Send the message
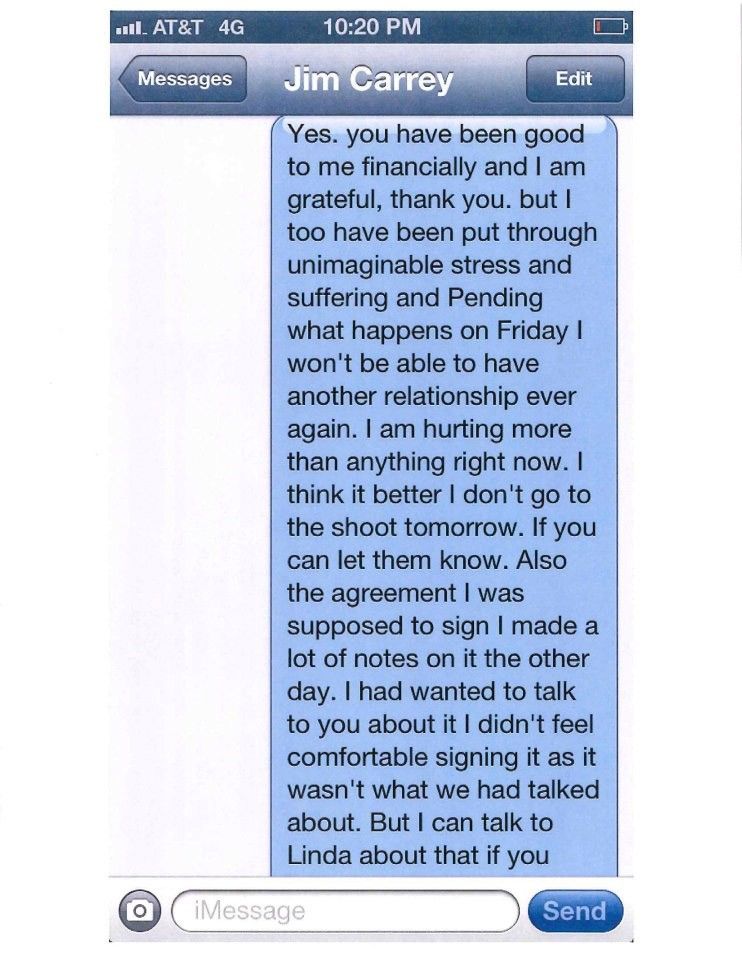 coord(574,911)
